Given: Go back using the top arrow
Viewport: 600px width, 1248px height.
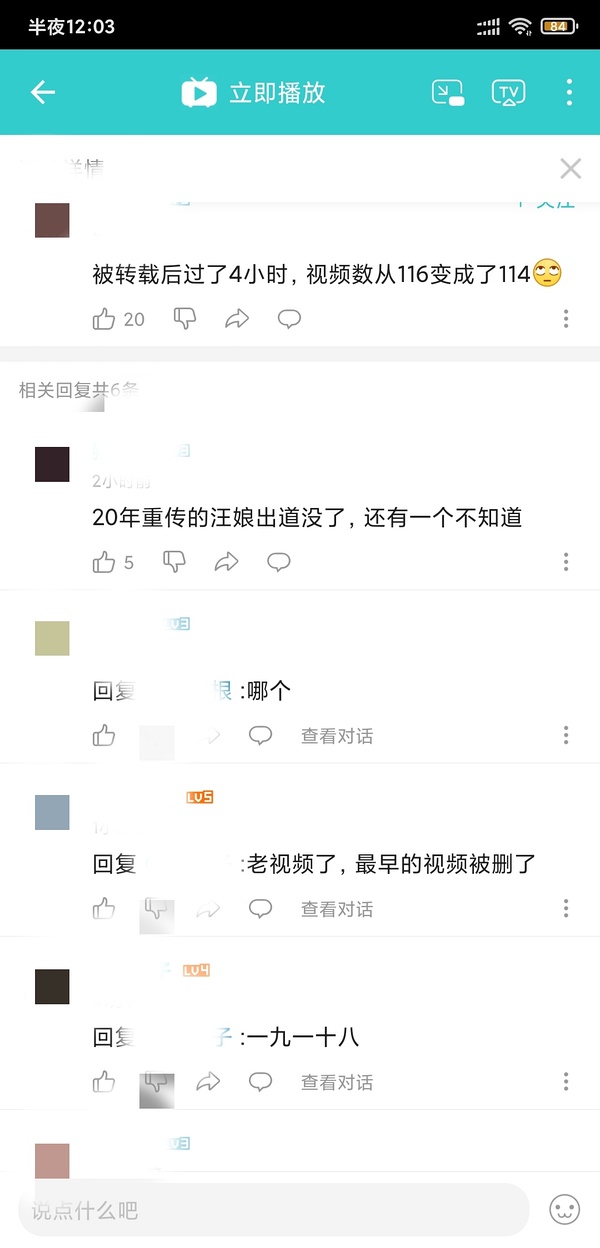Looking at the screenshot, I should 43,93.
